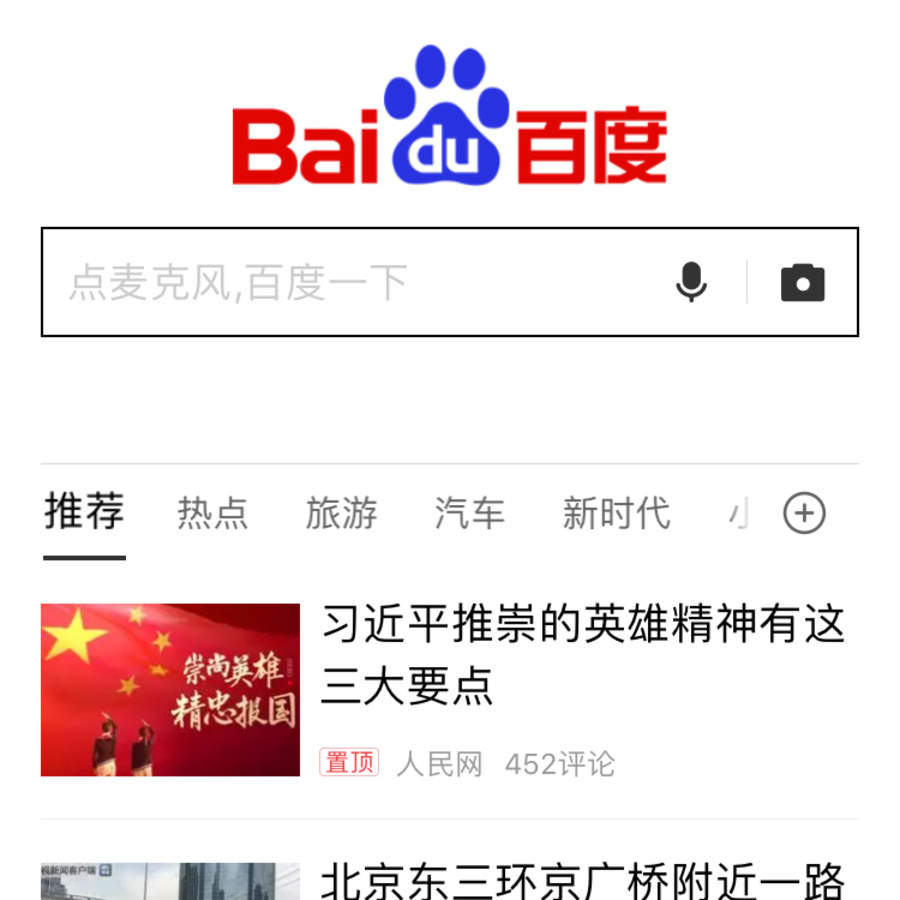Switch to the 推荐 tab
This screenshot has width=900, height=900.
84,513
